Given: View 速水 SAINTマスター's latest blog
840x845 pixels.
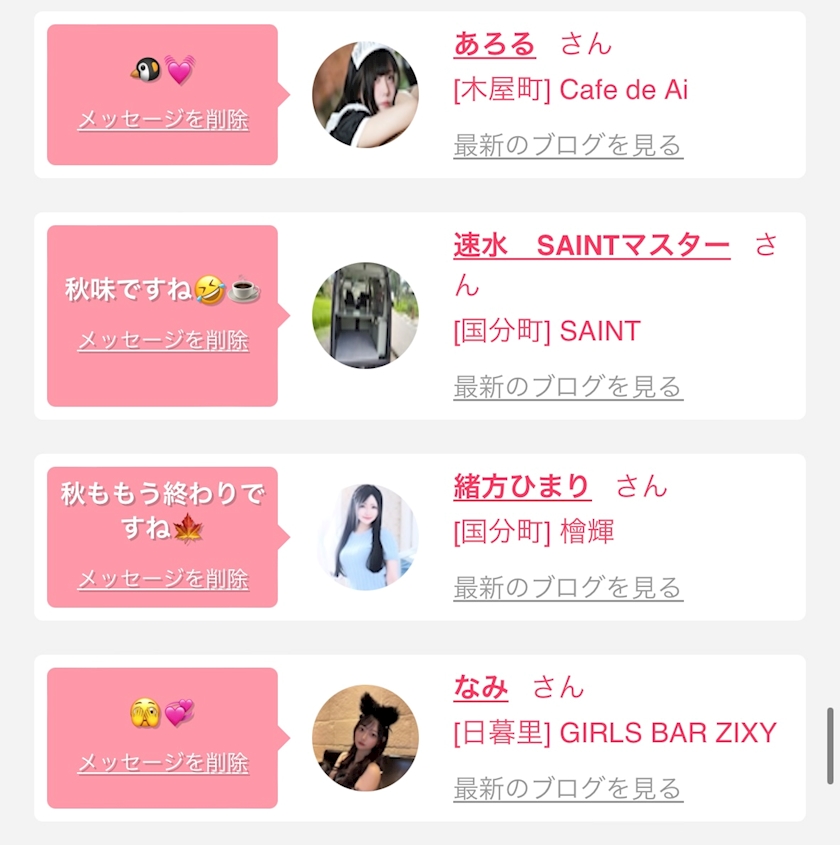Looking at the screenshot, I should [567, 386].
